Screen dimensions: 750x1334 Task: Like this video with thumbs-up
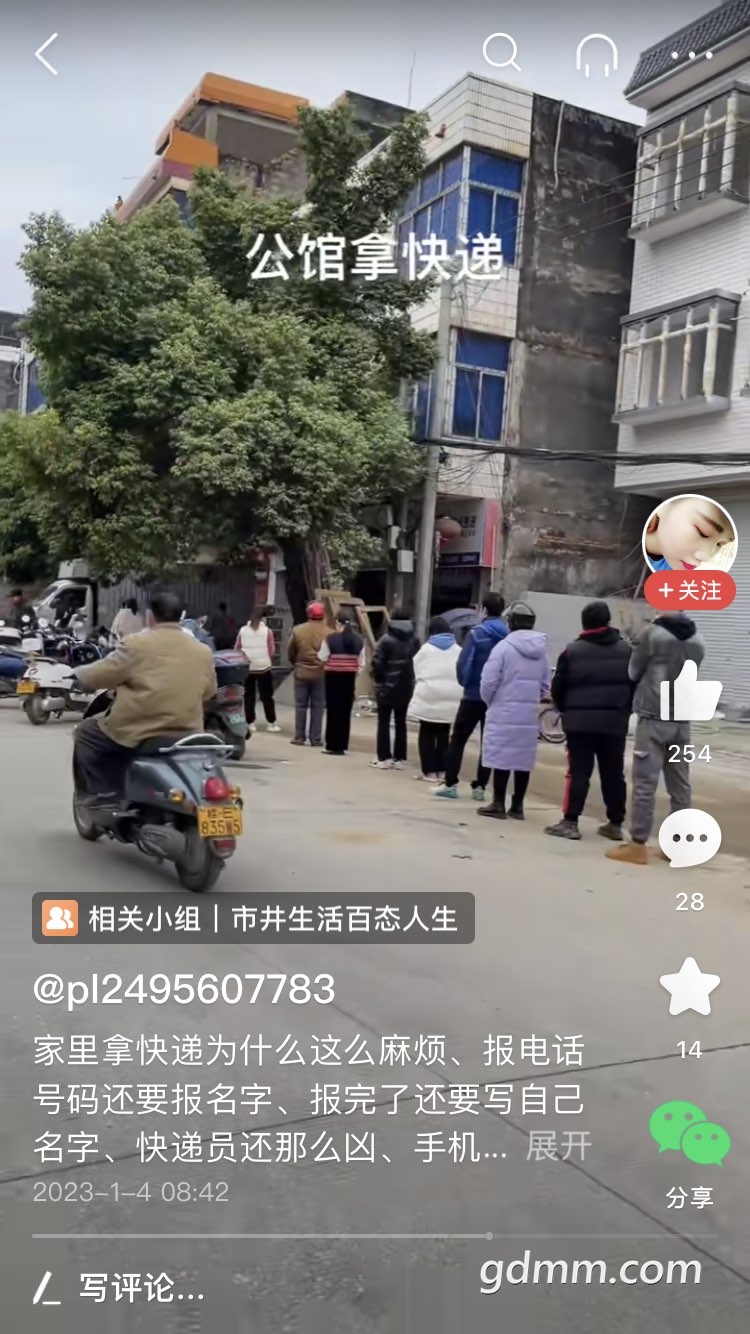point(690,692)
